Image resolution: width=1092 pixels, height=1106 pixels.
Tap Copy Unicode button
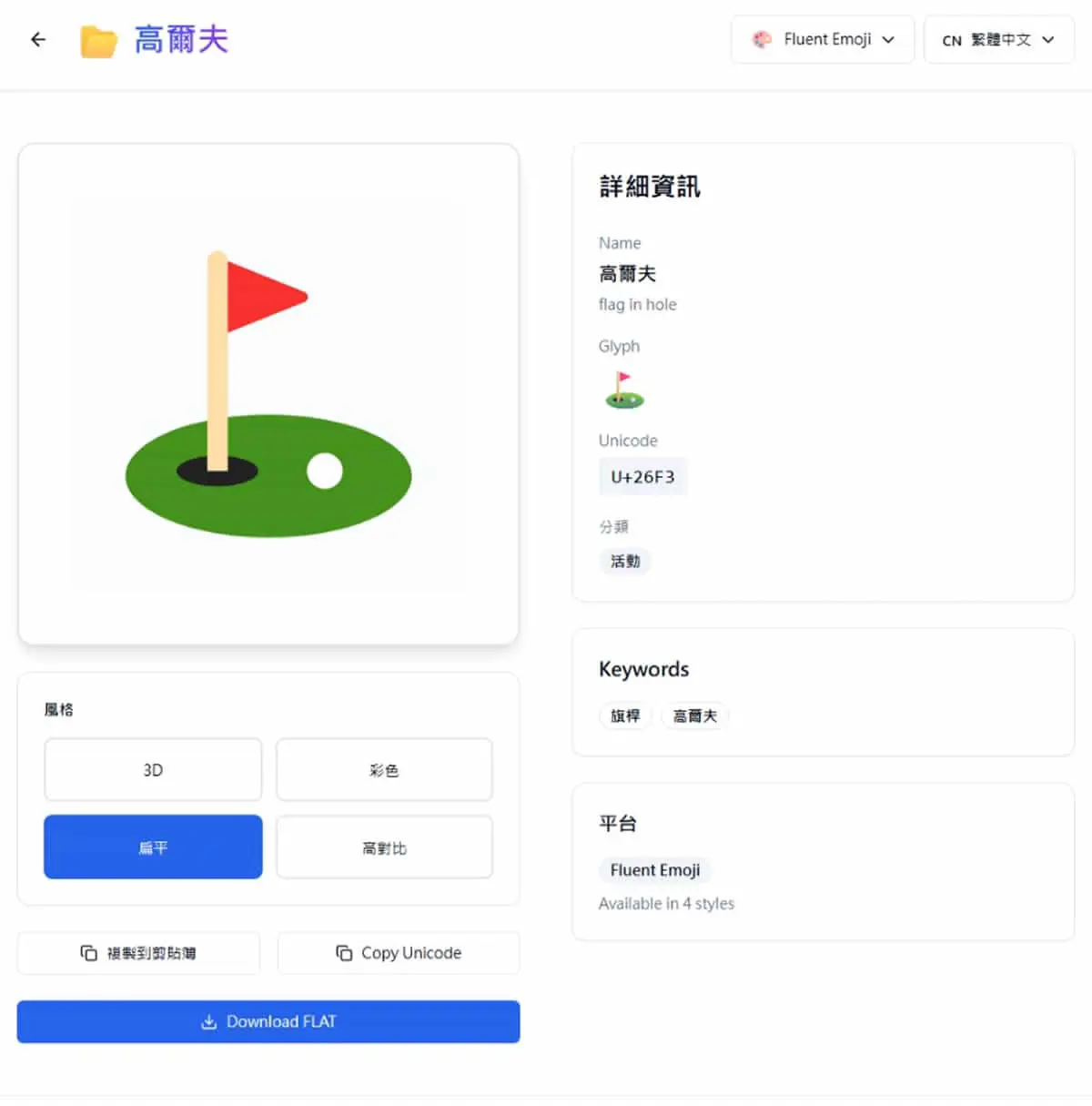point(399,953)
